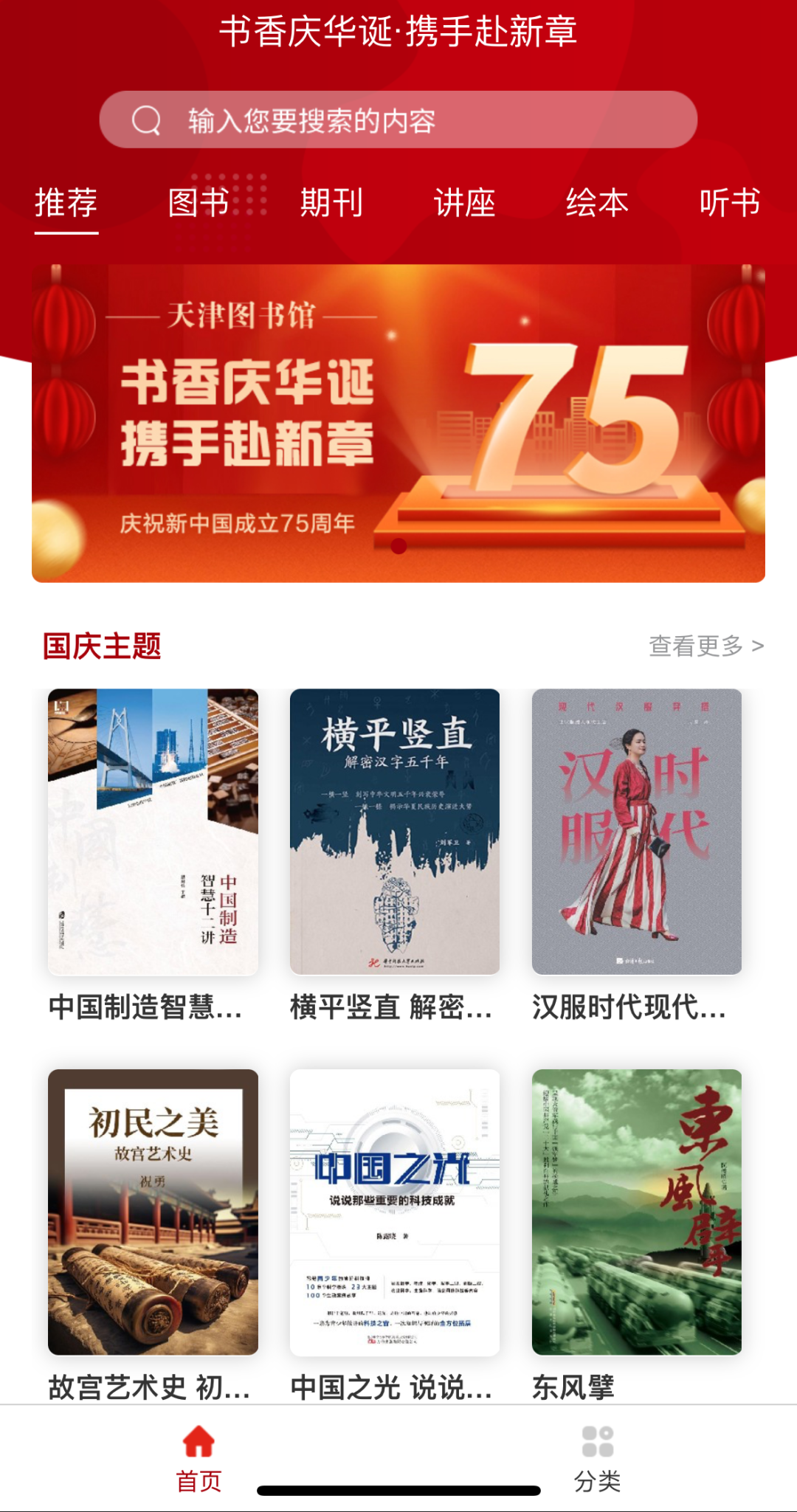Open the book 横平竖直 解密汉字五千年

click(395, 832)
